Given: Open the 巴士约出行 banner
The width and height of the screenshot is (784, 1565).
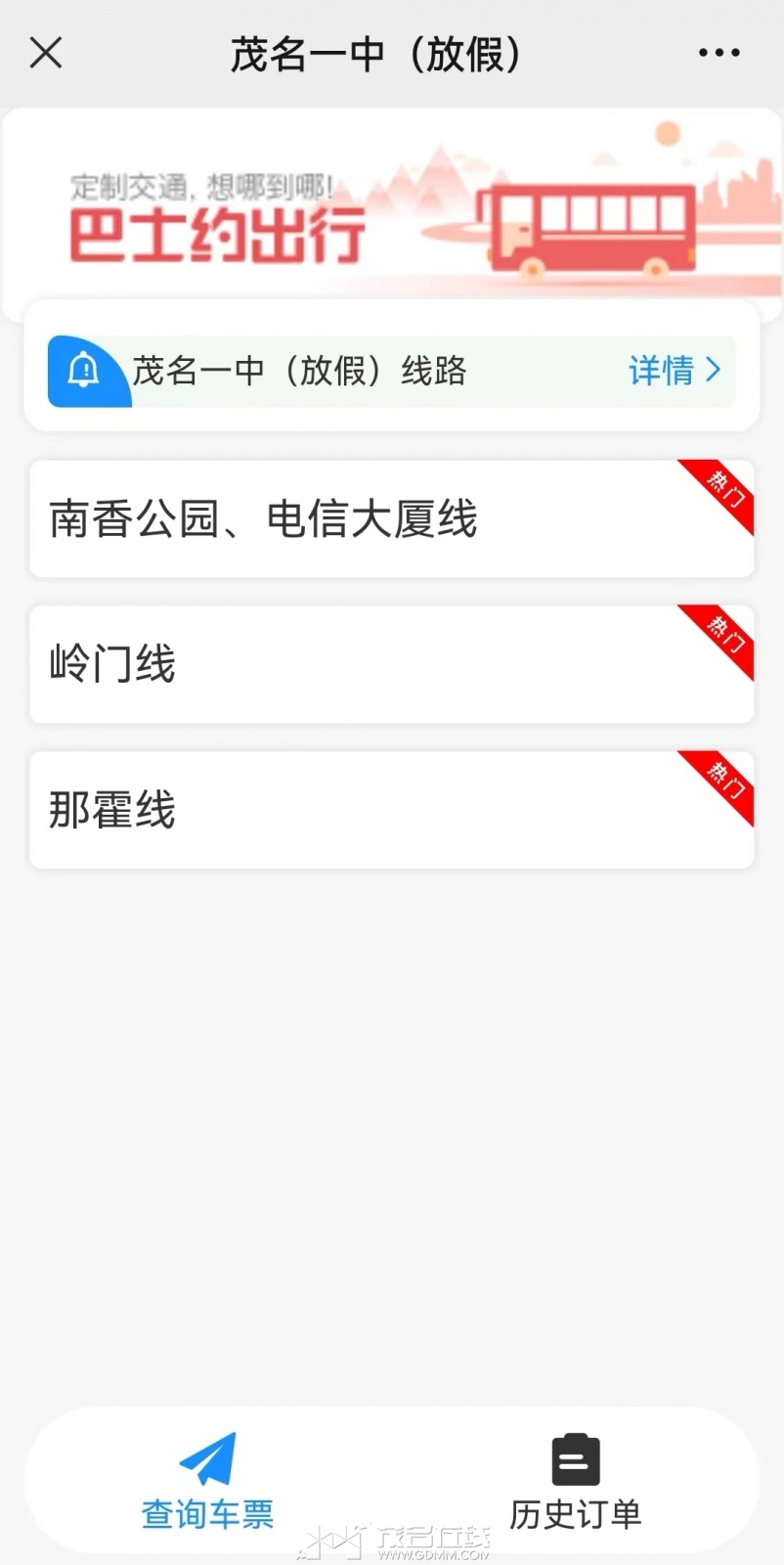Looking at the screenshot, I should (x=391, y=210).
